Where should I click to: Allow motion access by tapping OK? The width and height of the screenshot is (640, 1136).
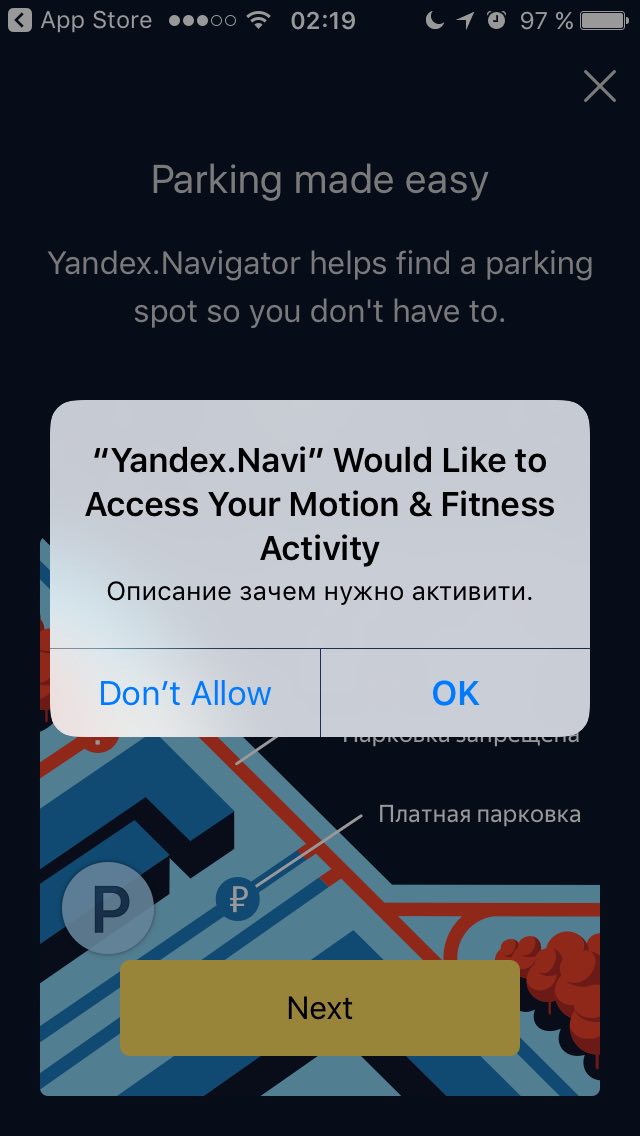coord(455,693)
